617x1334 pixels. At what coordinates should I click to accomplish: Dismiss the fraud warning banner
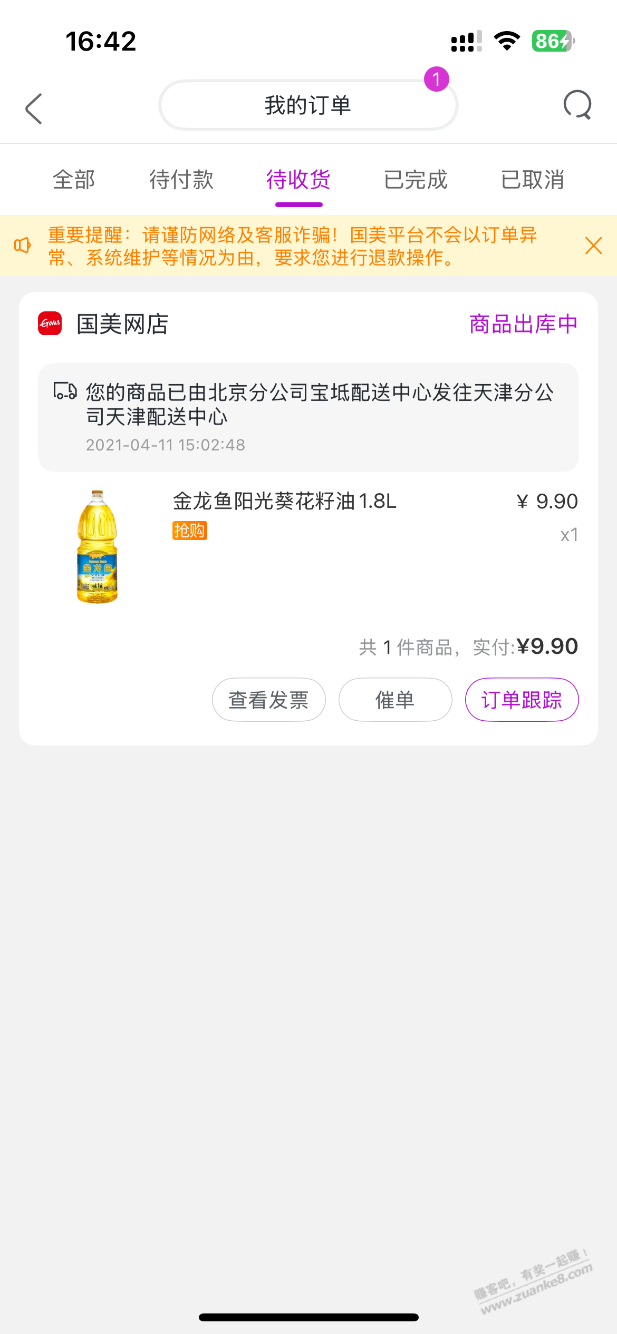(x=593, y=245)
